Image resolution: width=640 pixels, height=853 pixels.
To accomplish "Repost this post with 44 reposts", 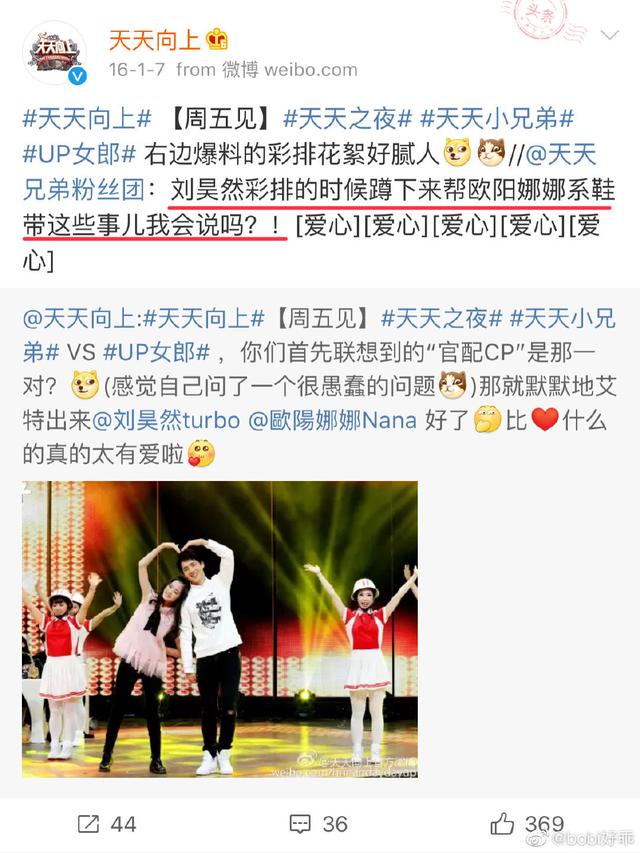I will pyautogui.click(x=107, y=824).
